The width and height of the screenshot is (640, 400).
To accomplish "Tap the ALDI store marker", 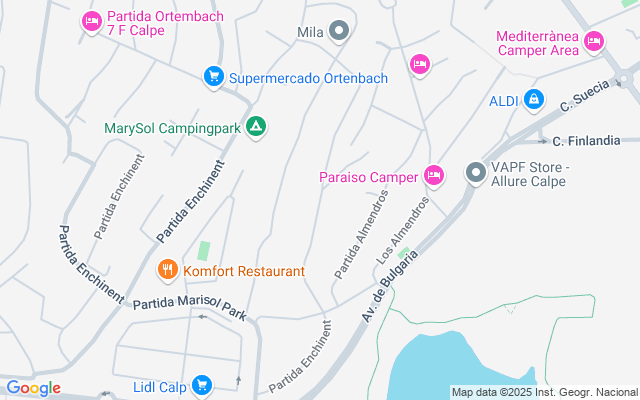I will click(535, 100).
